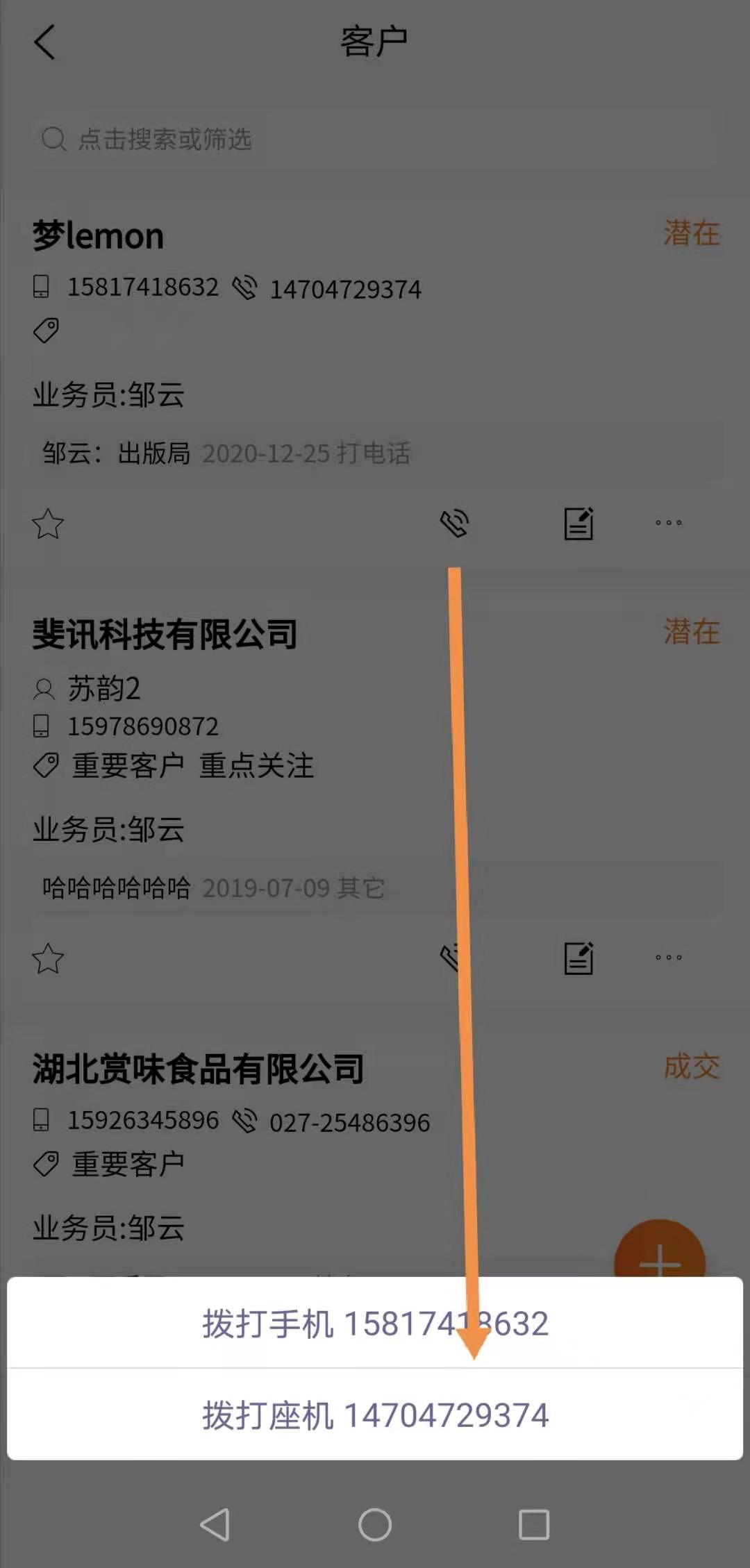Open customer card 梦lemon
This screenshot has height=1568, width=750.
click(99, 237)
